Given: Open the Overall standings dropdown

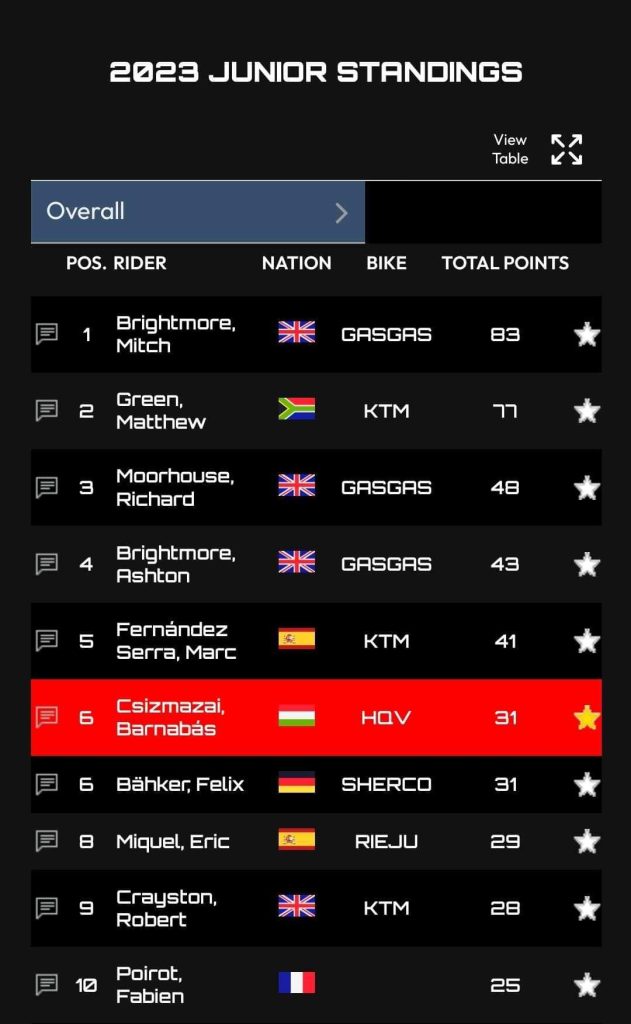Looking at the screenshot, I should (x=198, y=212).
